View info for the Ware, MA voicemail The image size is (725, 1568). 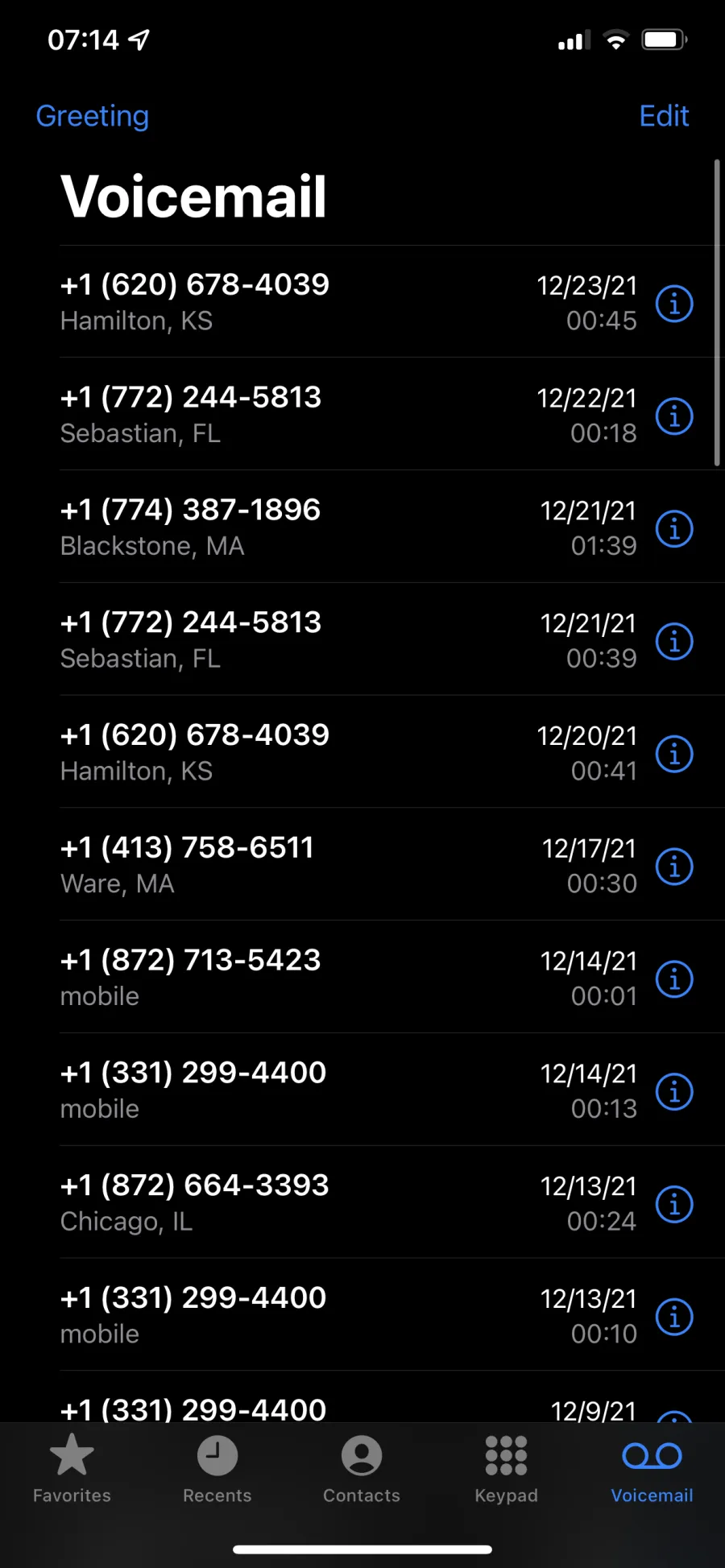click(674, 867)
